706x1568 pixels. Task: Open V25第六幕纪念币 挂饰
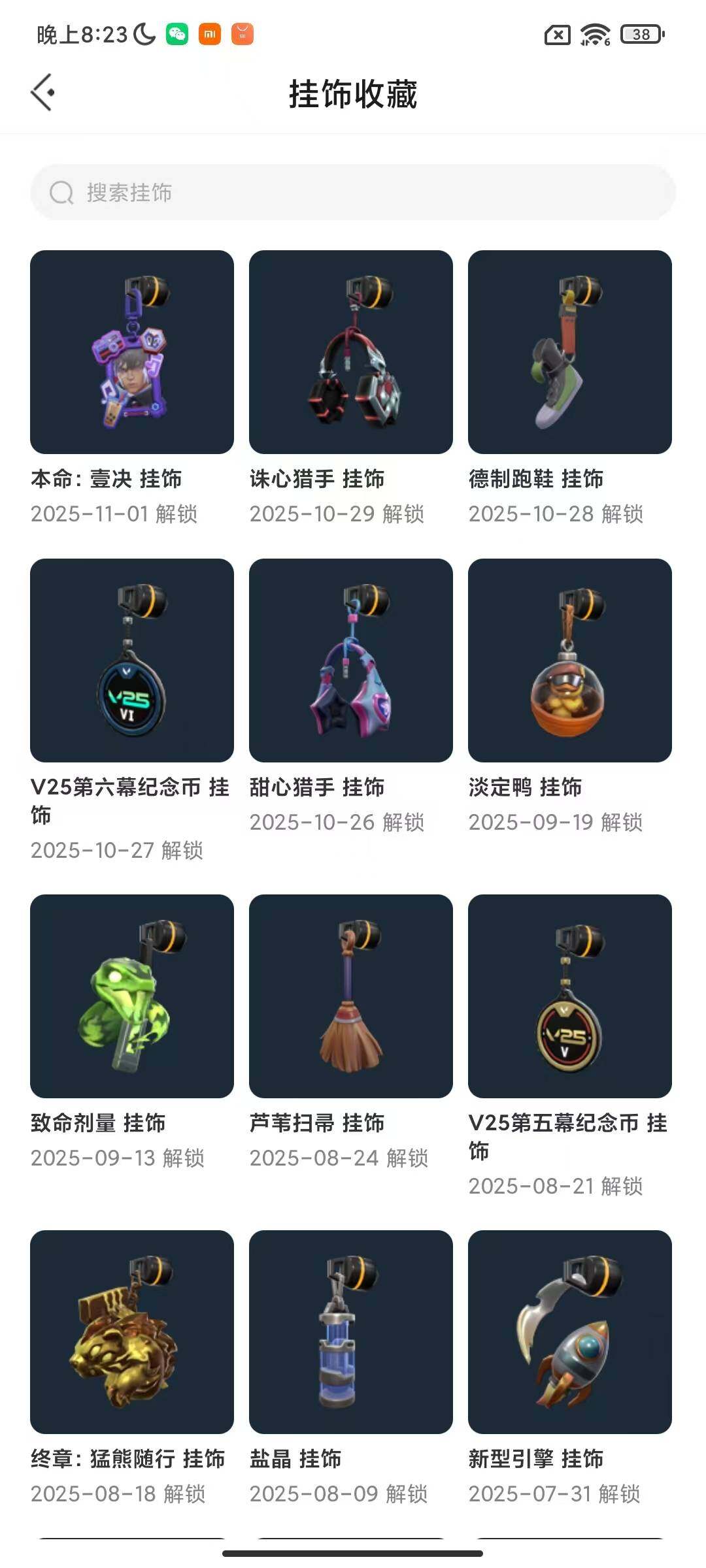pos(132,661)
